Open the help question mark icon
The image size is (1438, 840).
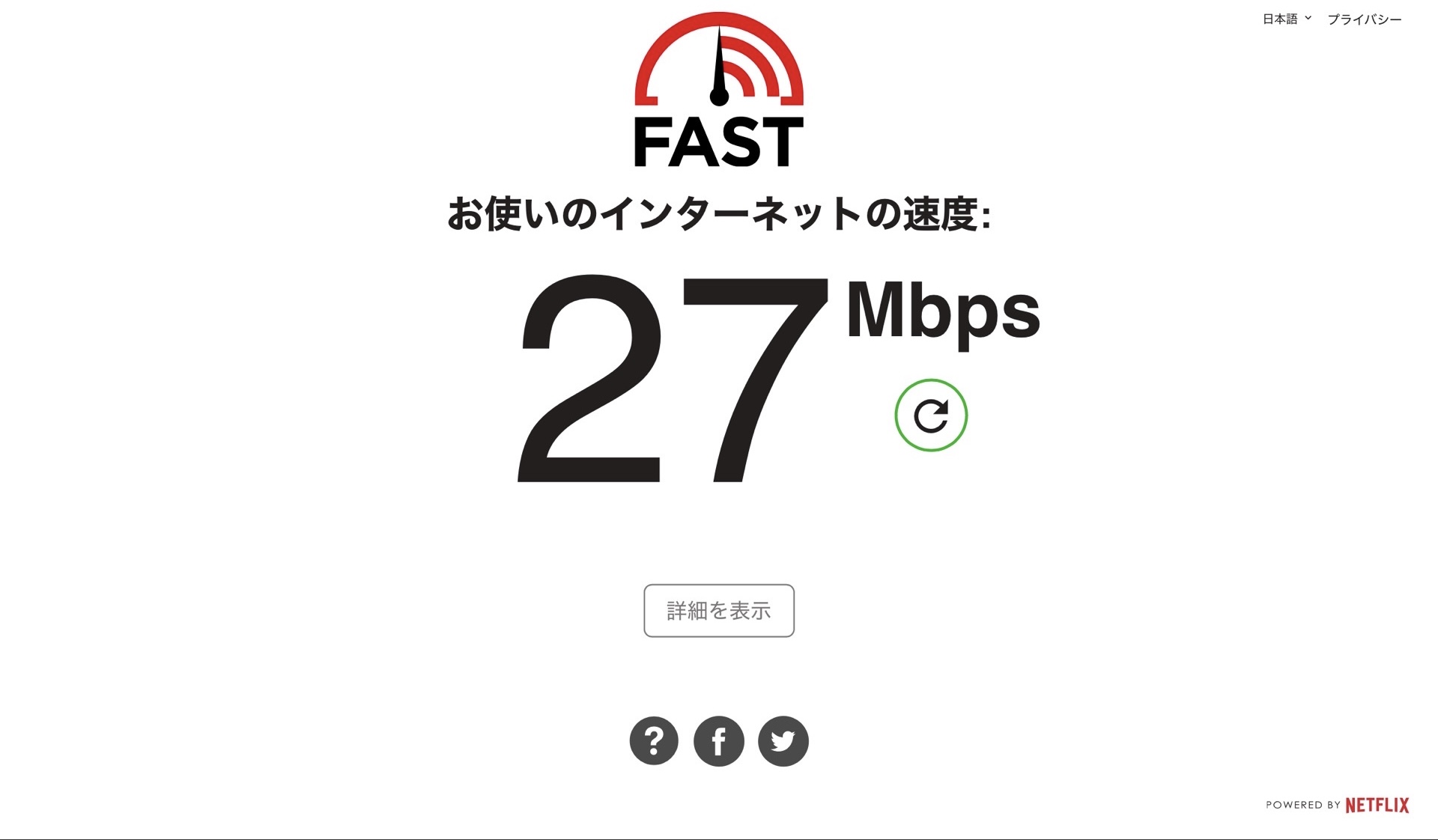pos(654,741)
